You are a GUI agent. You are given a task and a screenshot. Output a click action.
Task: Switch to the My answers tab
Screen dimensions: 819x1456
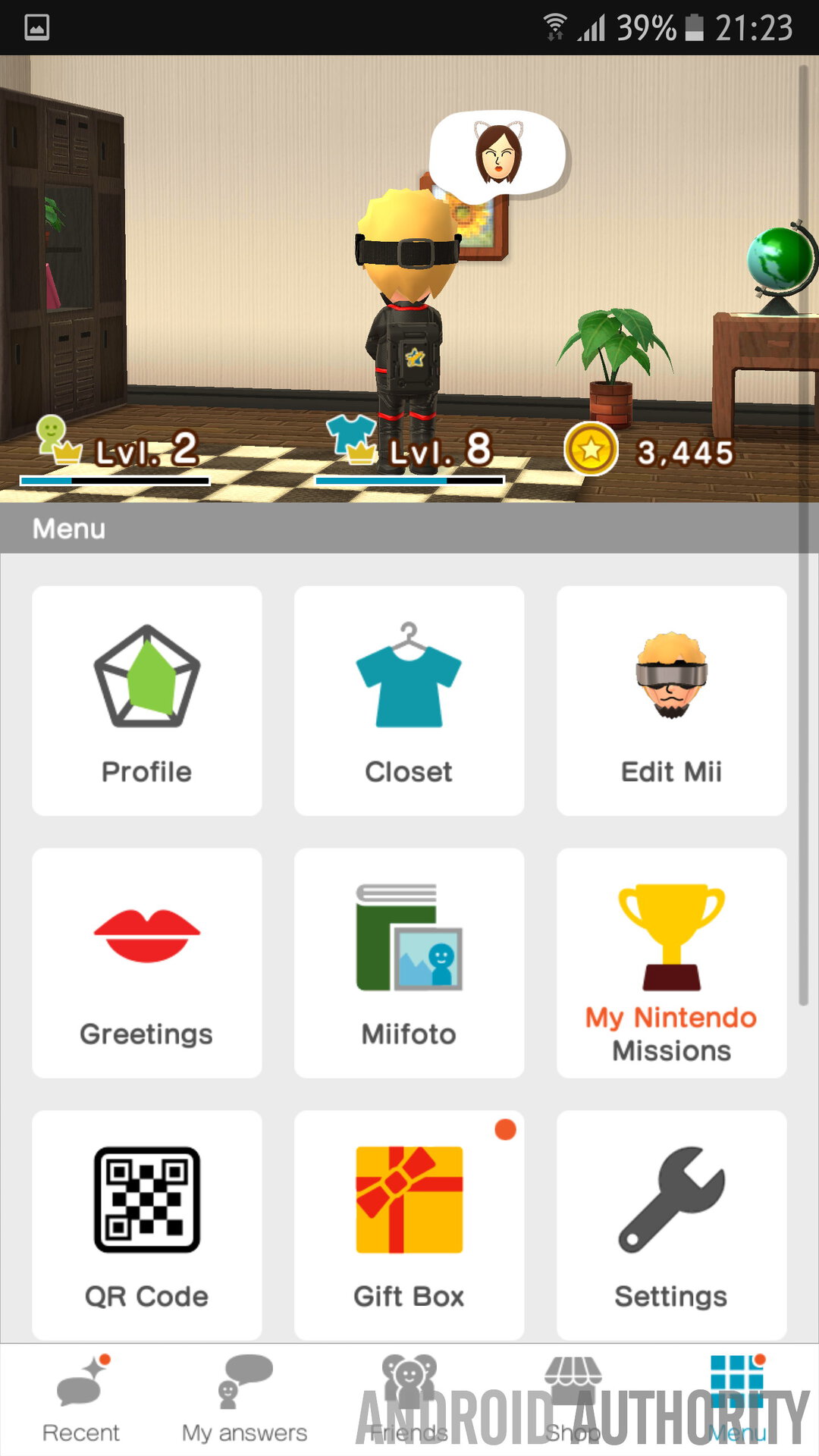tap(244, 1399)
